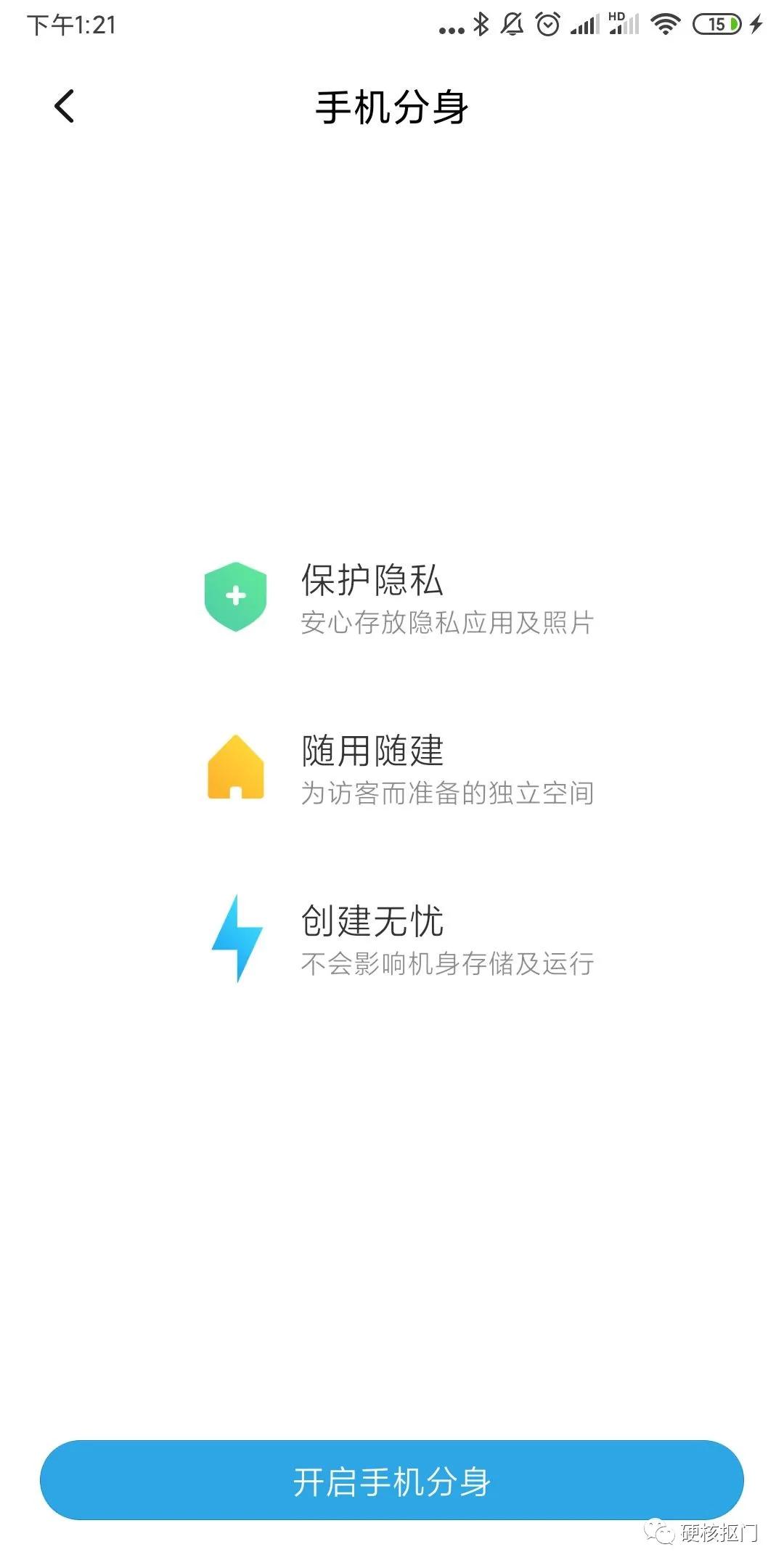Click the back arrow to leave 手机分身

pyautogui.click(x=64, y=106)
